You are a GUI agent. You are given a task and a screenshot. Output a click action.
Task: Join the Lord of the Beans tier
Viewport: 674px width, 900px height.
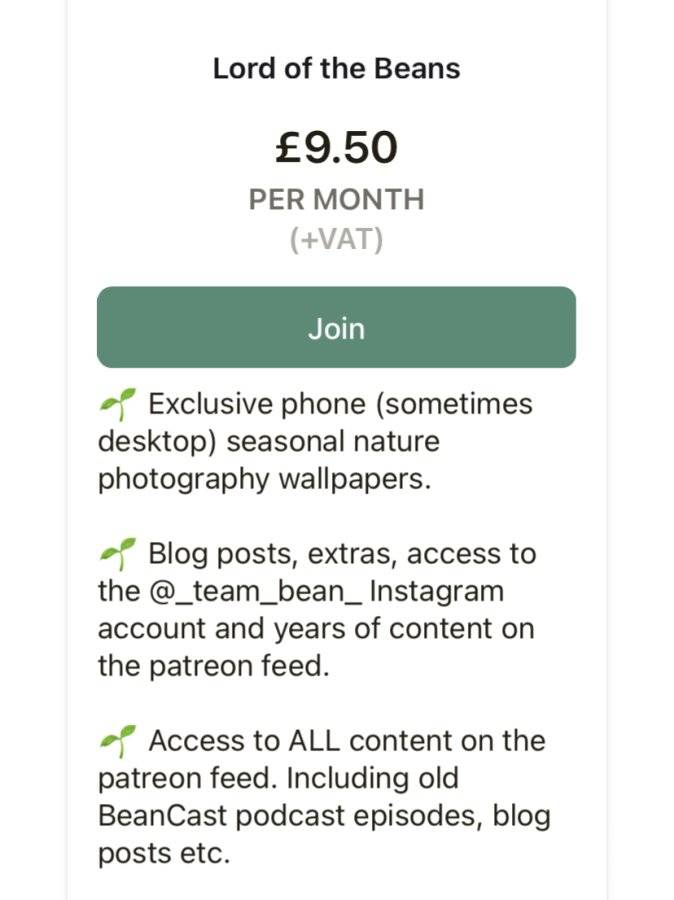point(336,327)
